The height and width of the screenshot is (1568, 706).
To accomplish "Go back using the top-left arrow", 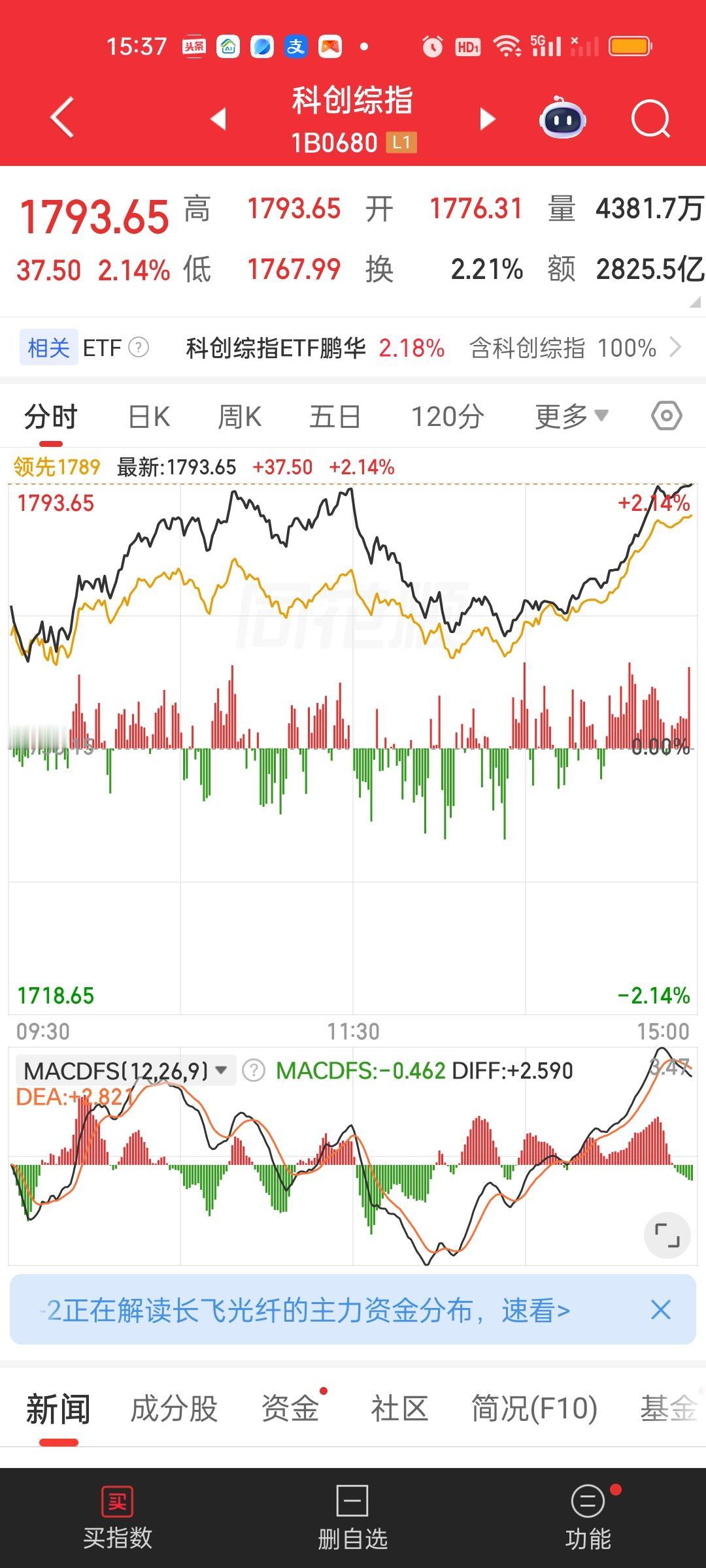I will click(62, 118).
